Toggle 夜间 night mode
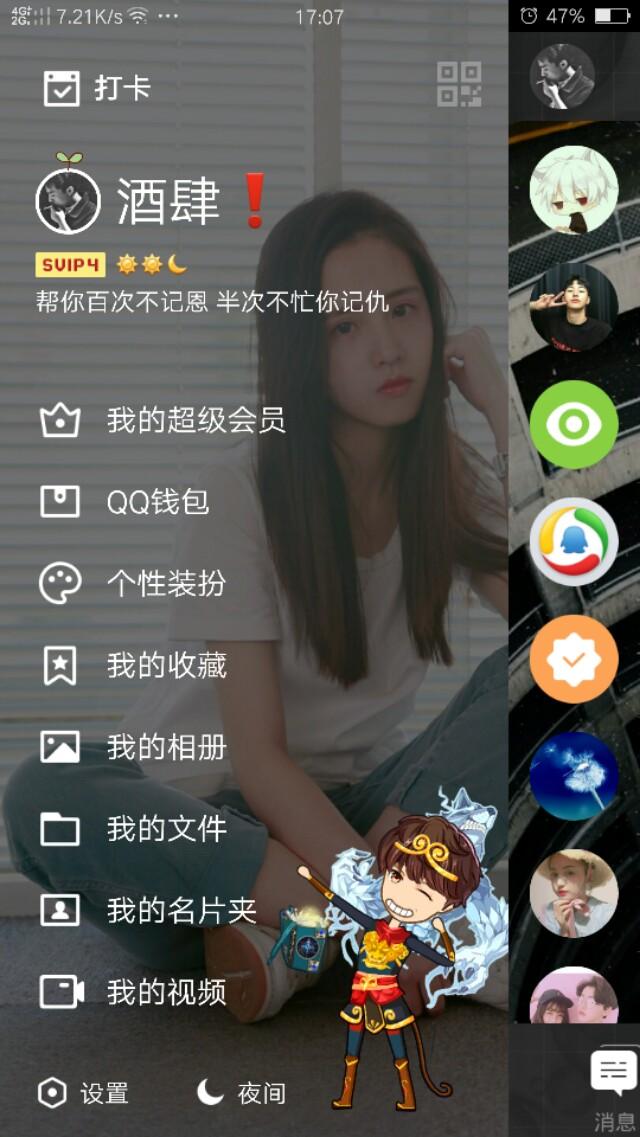Image resolution: width=640 pixels, height=1137 pixels. tap(241, 1093)
